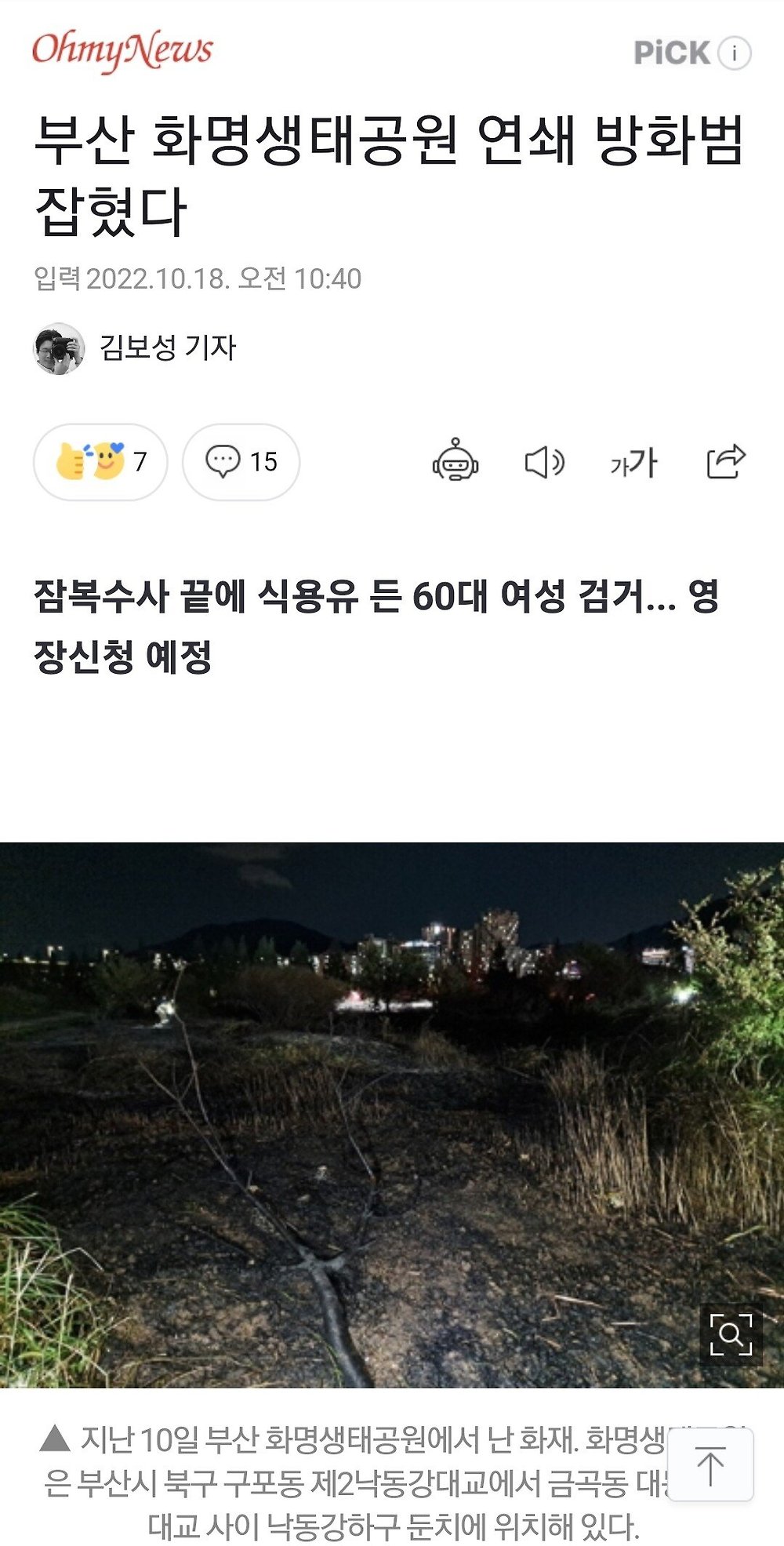Enlarge the photo with the magnifier icon
Screen dimensions: 784x1546
[x=731, y=1335]
